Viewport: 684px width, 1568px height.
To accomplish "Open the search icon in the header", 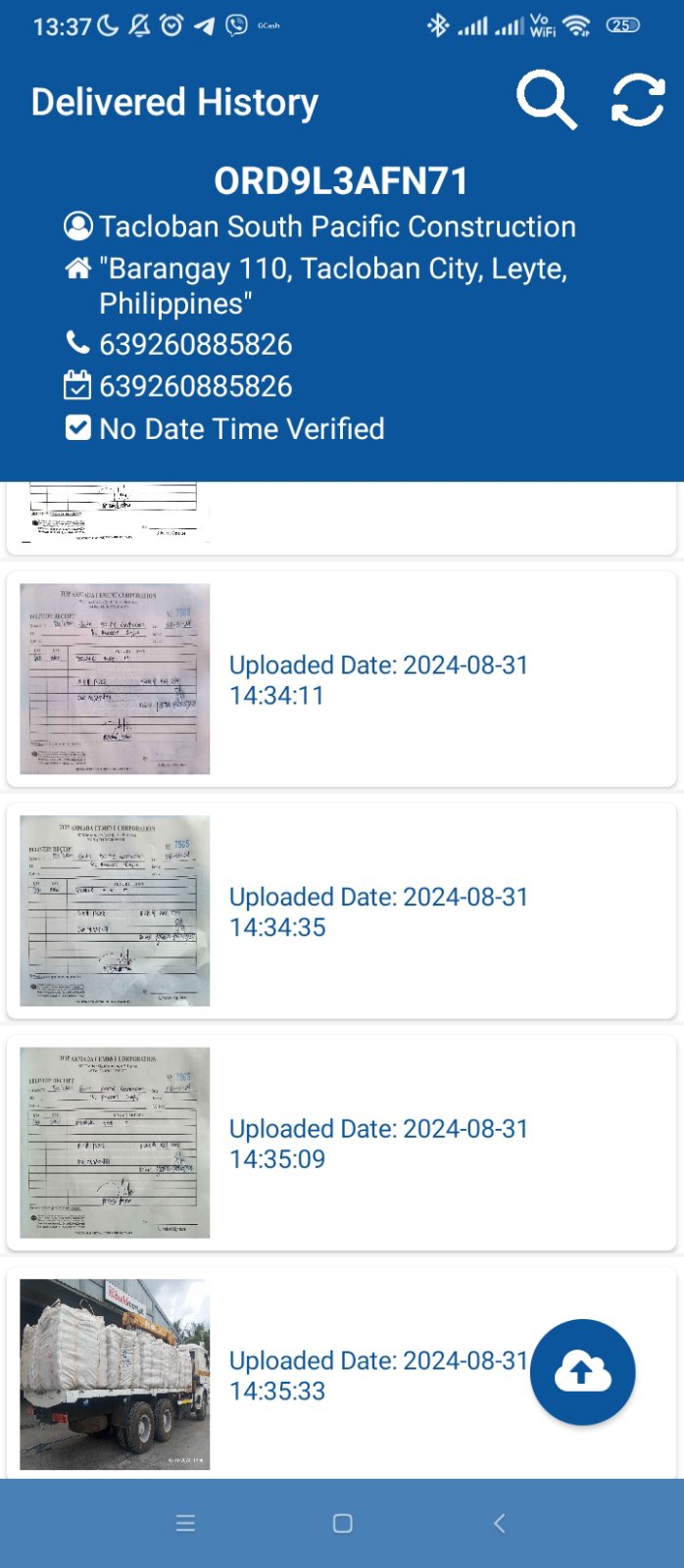I will (x=546, y=100).
